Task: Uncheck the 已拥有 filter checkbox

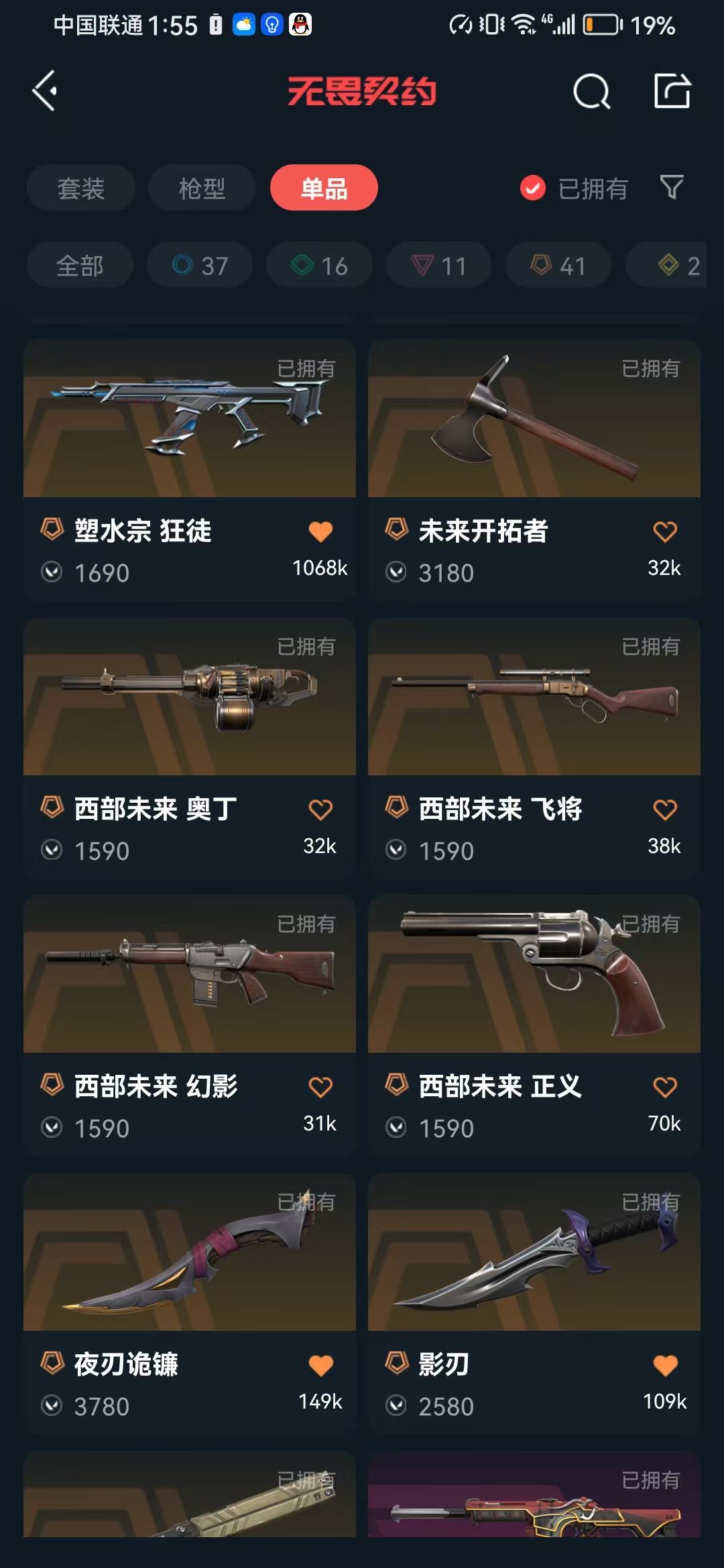Action: pos(533,188)
